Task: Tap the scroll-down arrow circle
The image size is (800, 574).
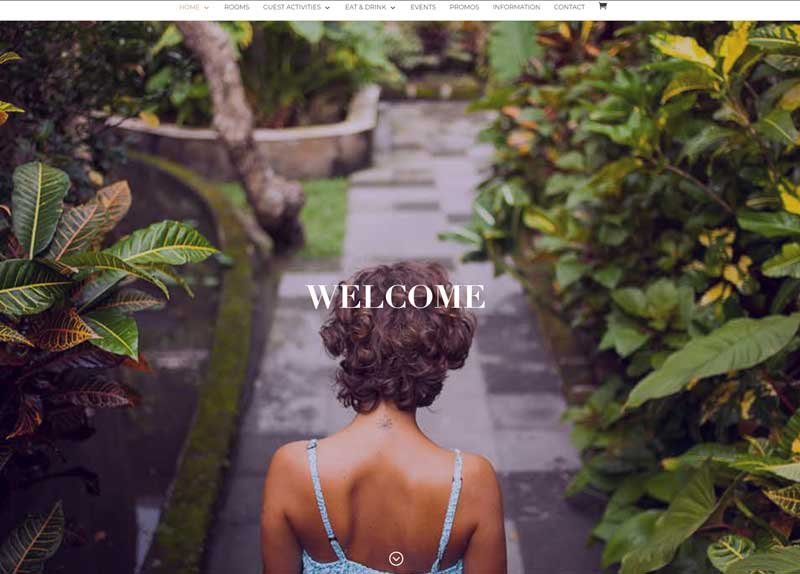Action: pos(396,558)
